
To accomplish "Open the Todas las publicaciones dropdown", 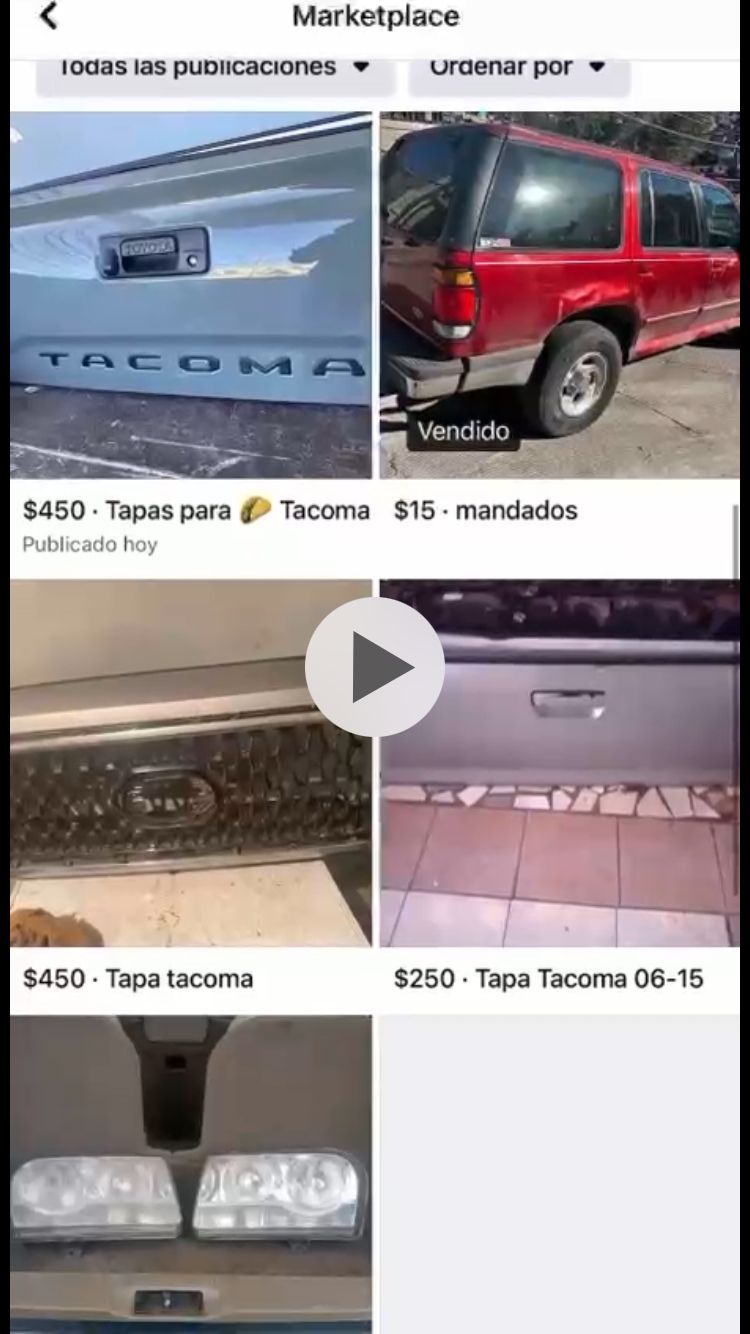I will 214,69.
